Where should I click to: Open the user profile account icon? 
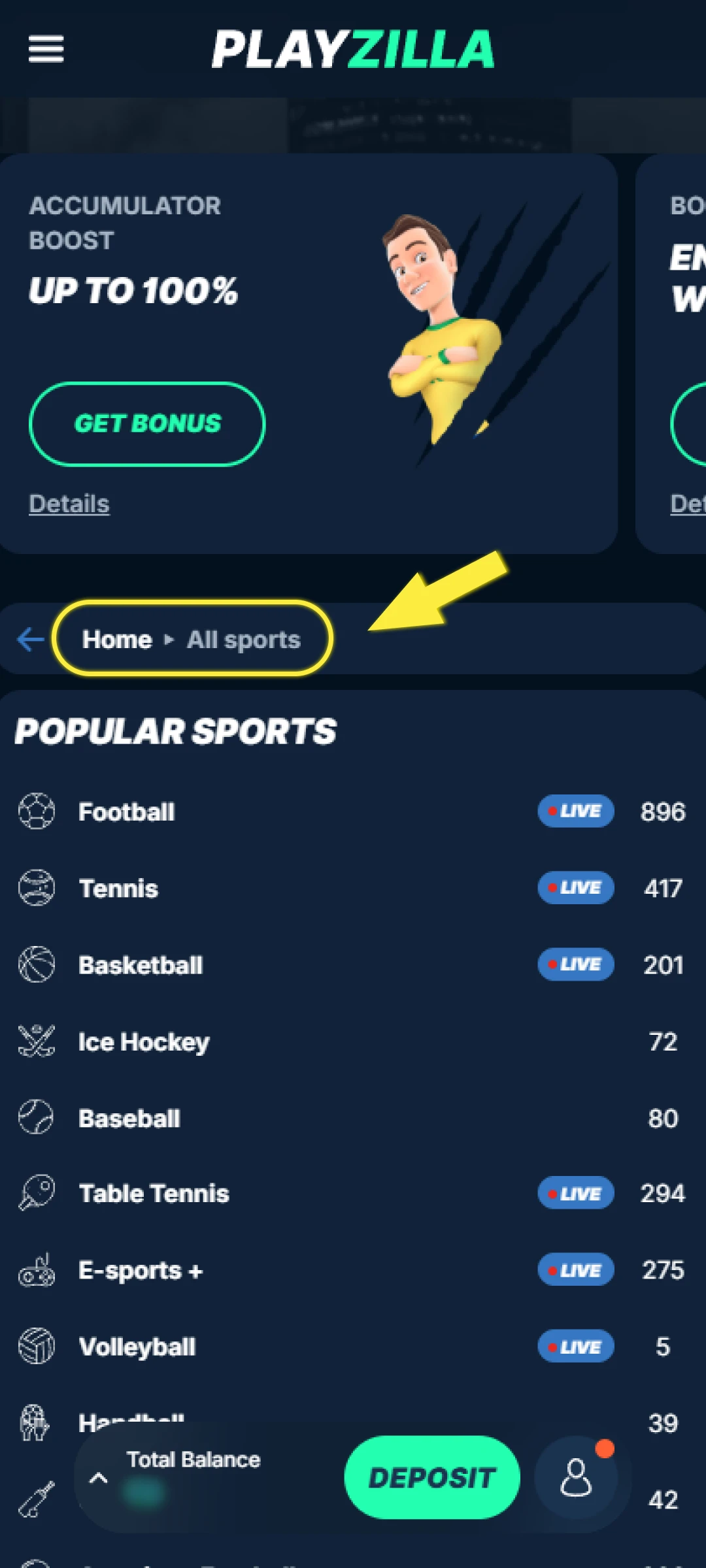(576, 1477)
